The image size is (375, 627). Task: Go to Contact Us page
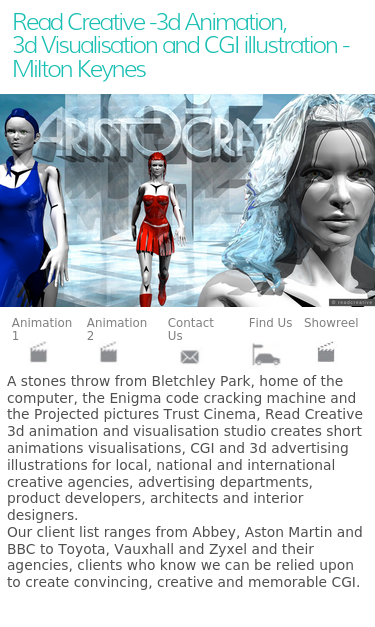coord(191,329)
